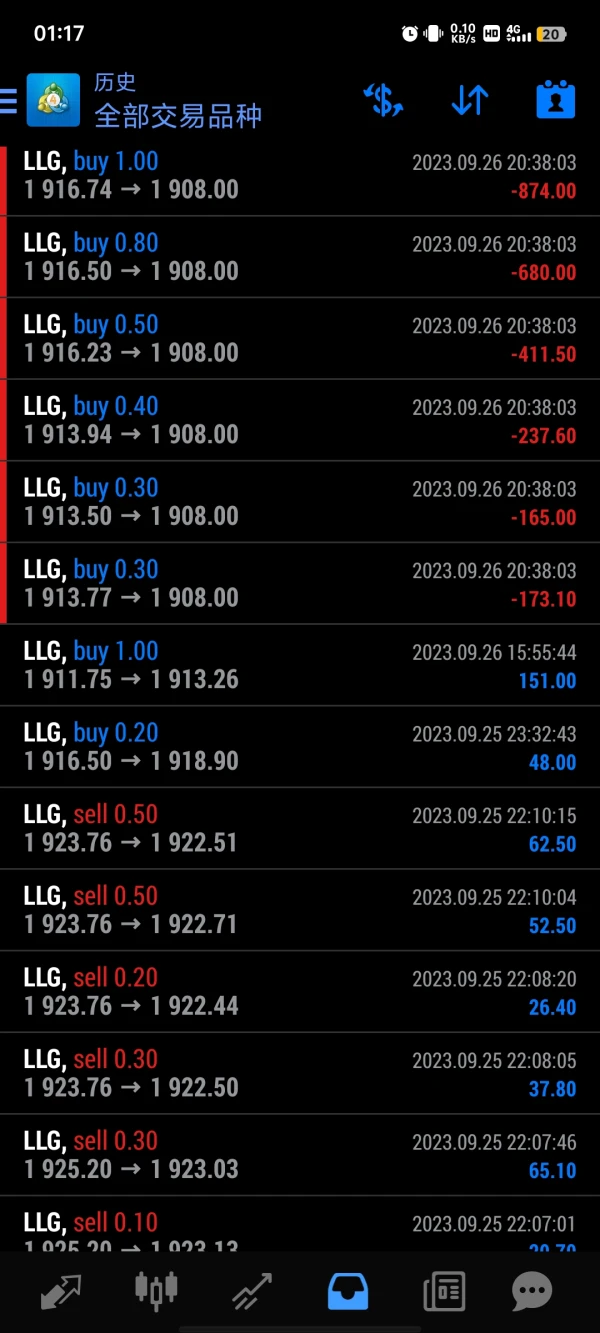
Task: Change the history sort order
Action: 469,101
